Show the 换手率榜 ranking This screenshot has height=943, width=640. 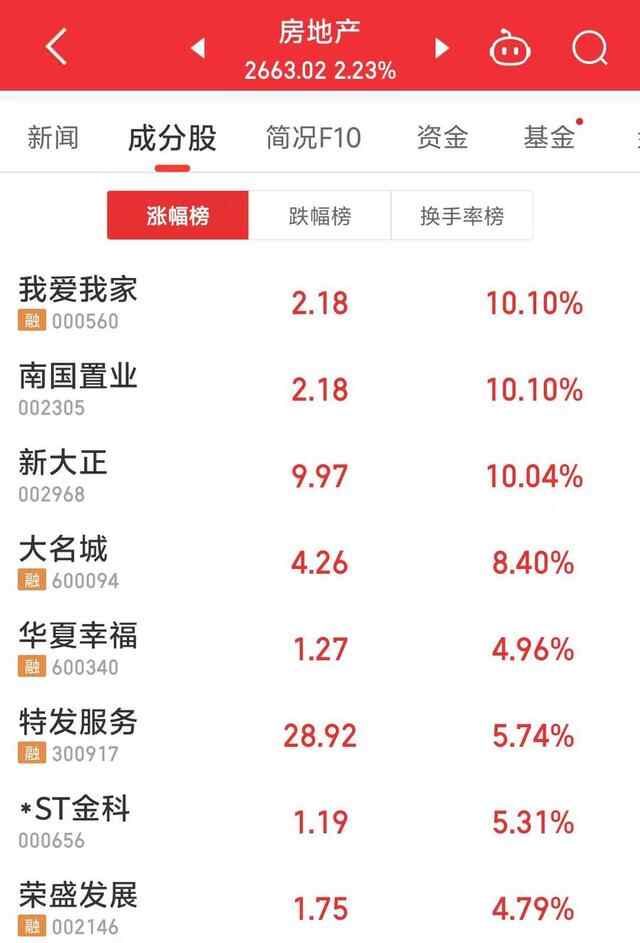[x=462, y=215]
